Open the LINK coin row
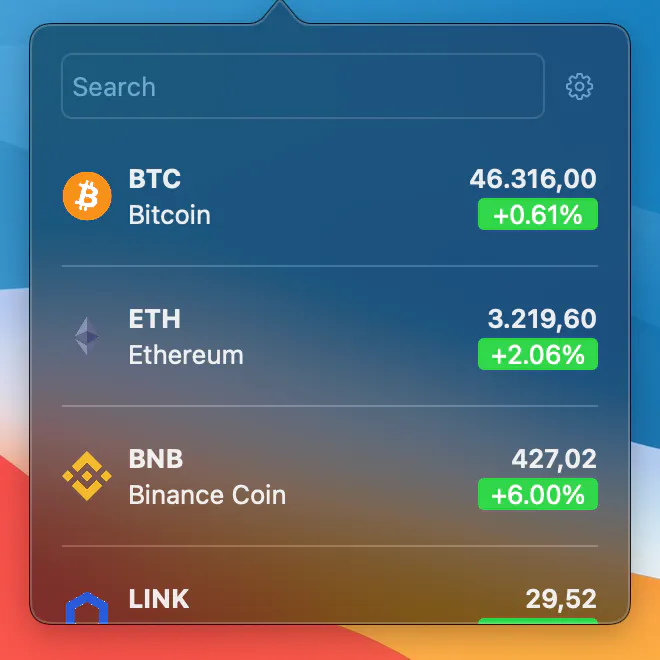The height and width of the screenshot is (660, 660). coord(330,586)
